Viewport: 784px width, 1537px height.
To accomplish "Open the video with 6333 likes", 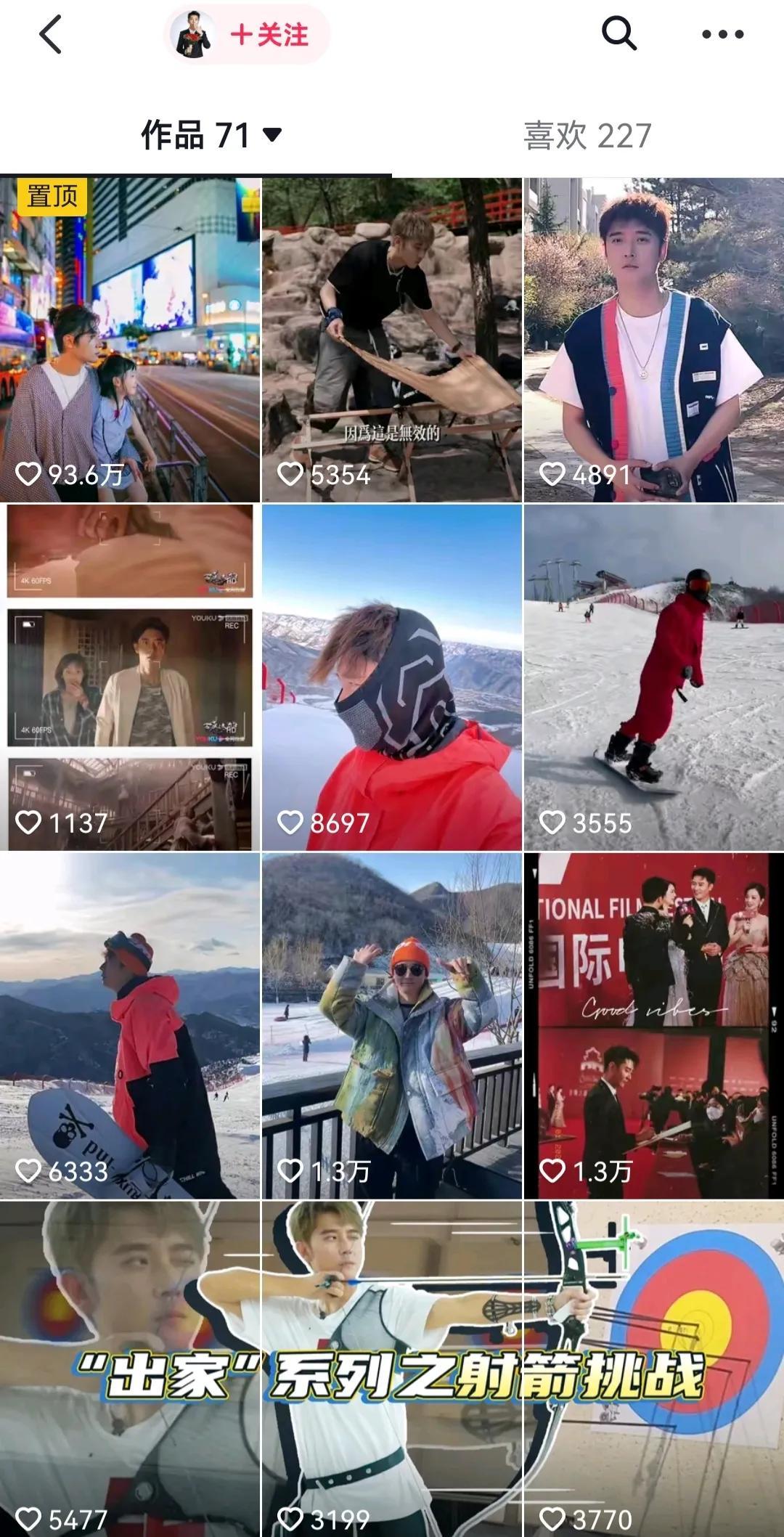I will click(130, 1025).
